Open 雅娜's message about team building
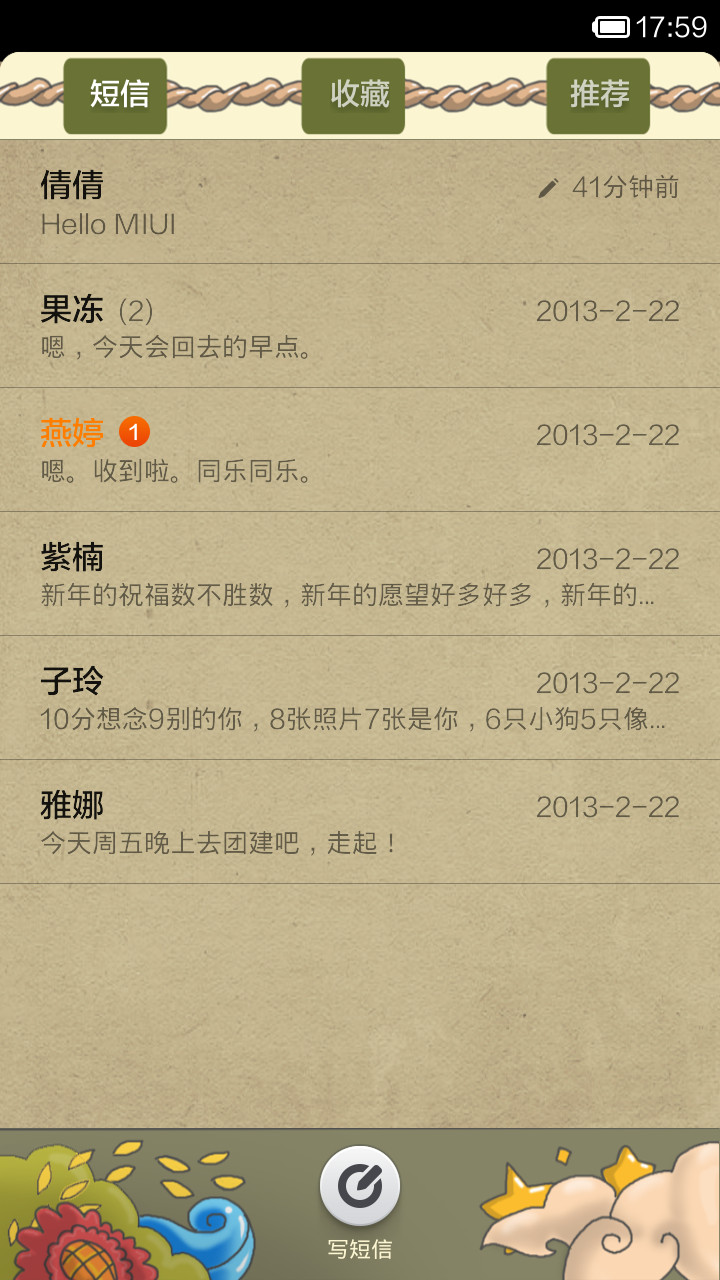The image size is (720, 1280). click(x=360, y=822)
